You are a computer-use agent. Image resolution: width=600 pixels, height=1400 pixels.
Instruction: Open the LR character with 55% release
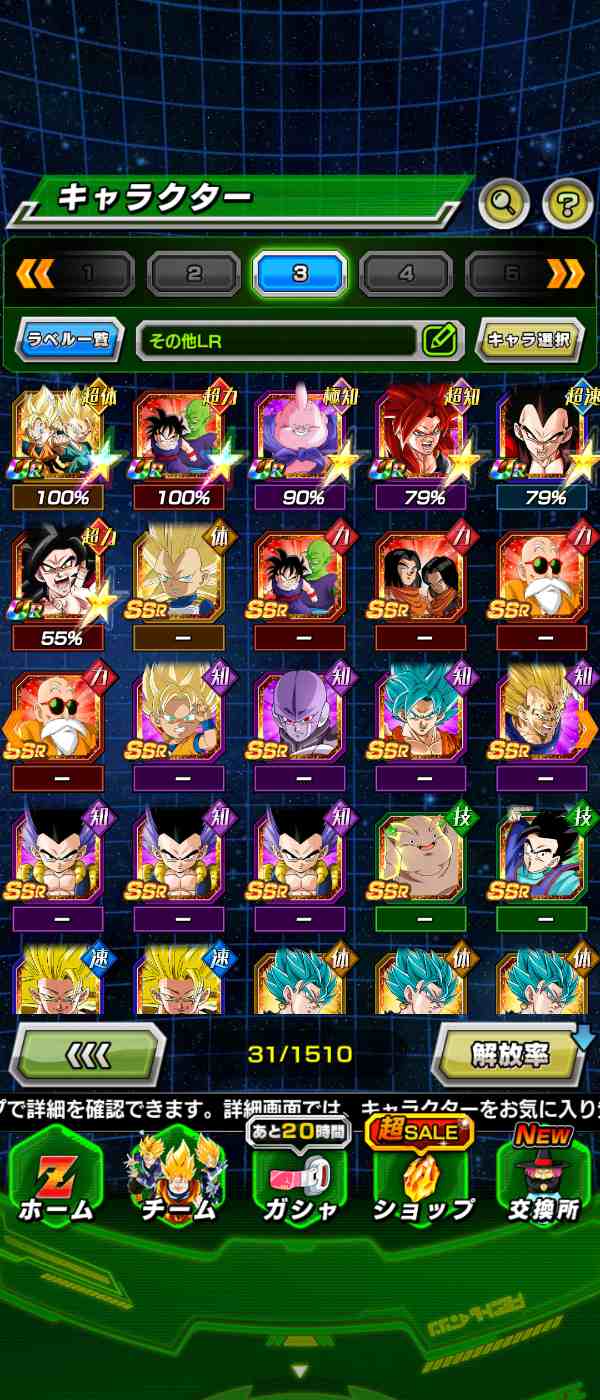(x=61, y=583)
